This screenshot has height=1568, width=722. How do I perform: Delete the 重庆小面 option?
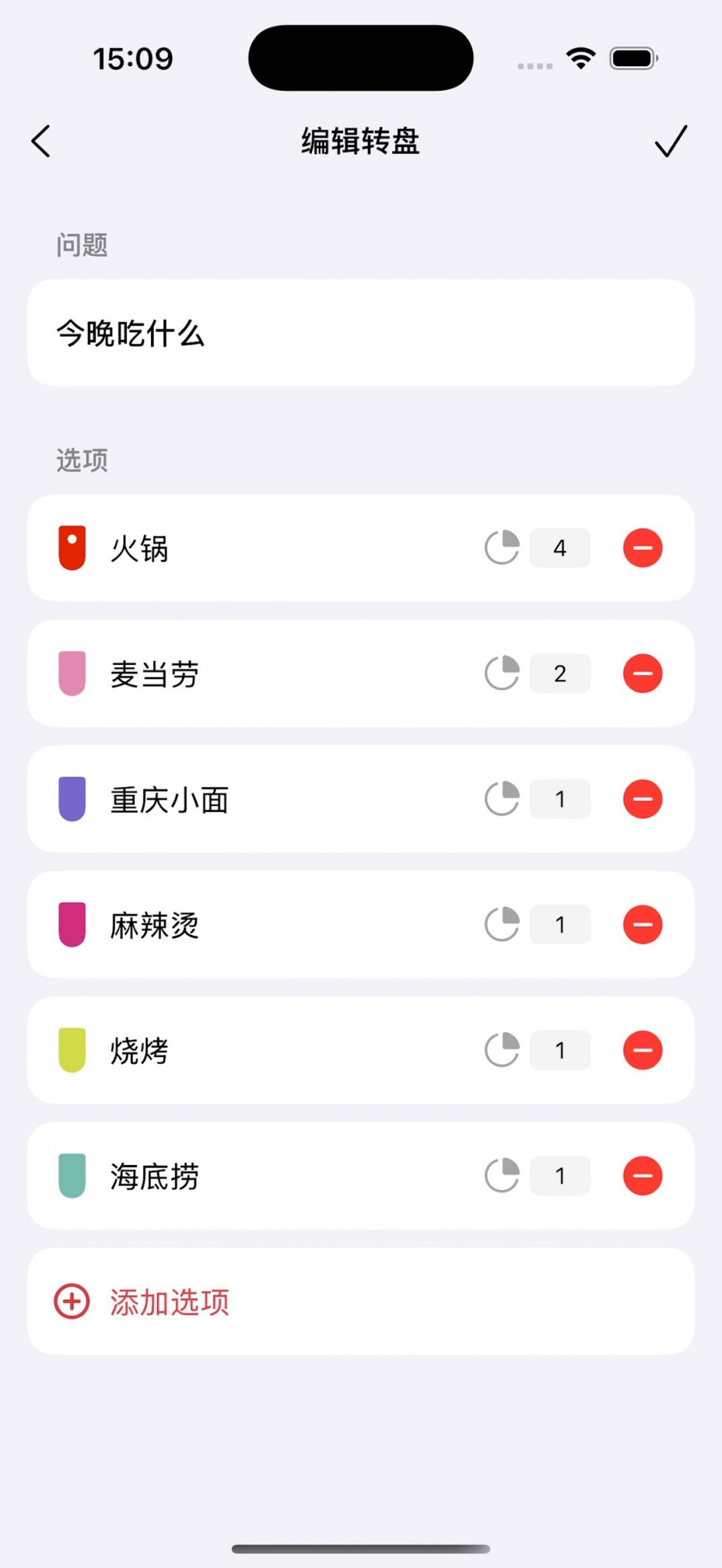643,799
